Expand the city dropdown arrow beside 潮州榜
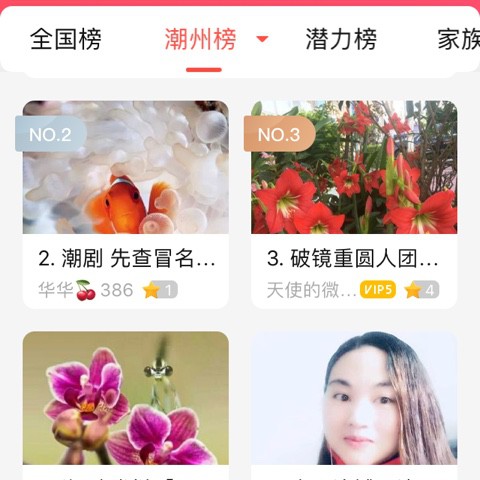Viewport: 480px width, 480px height. click(x=262, y=39)
